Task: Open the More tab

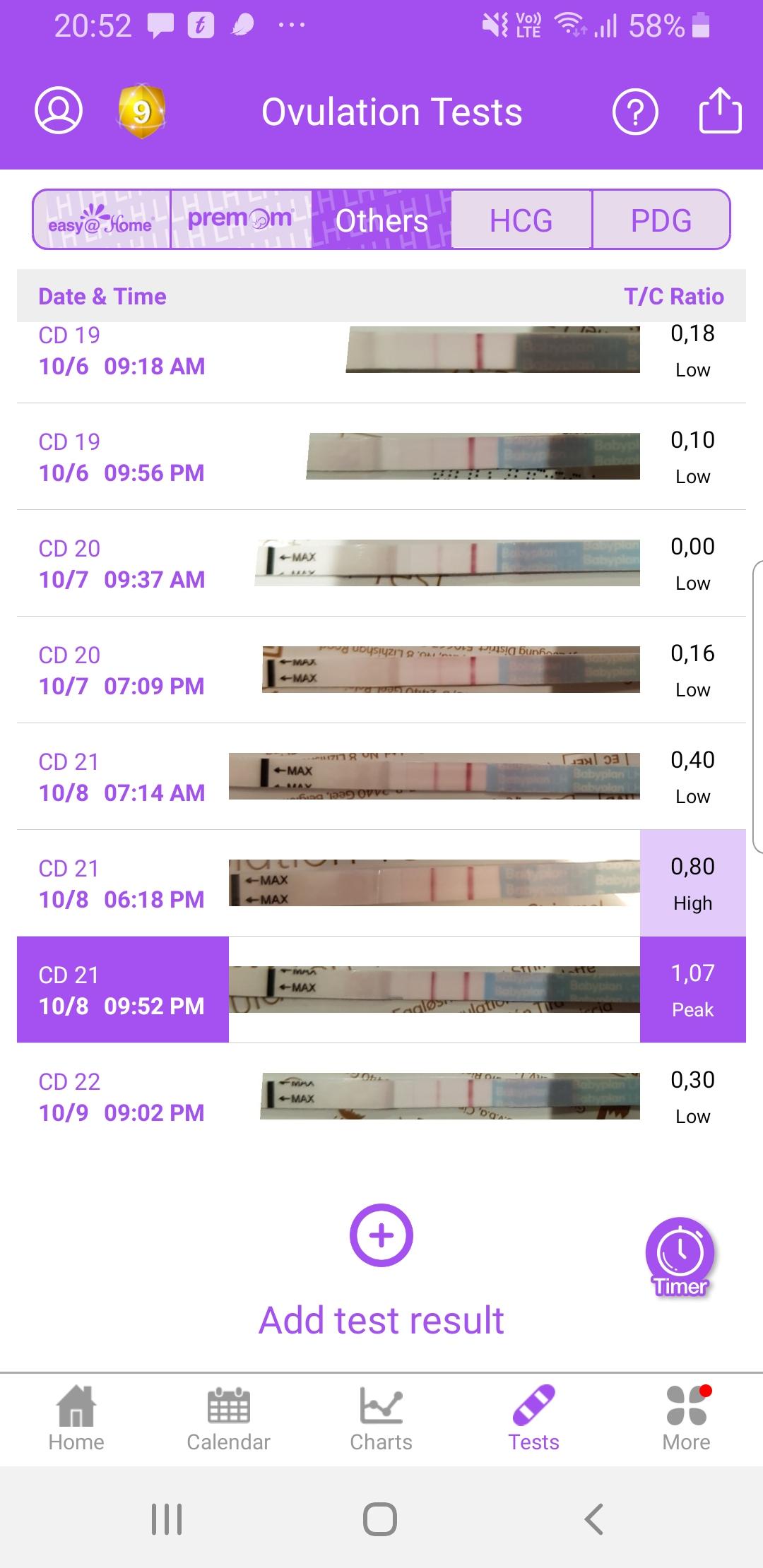Action: coord(687,1418)
